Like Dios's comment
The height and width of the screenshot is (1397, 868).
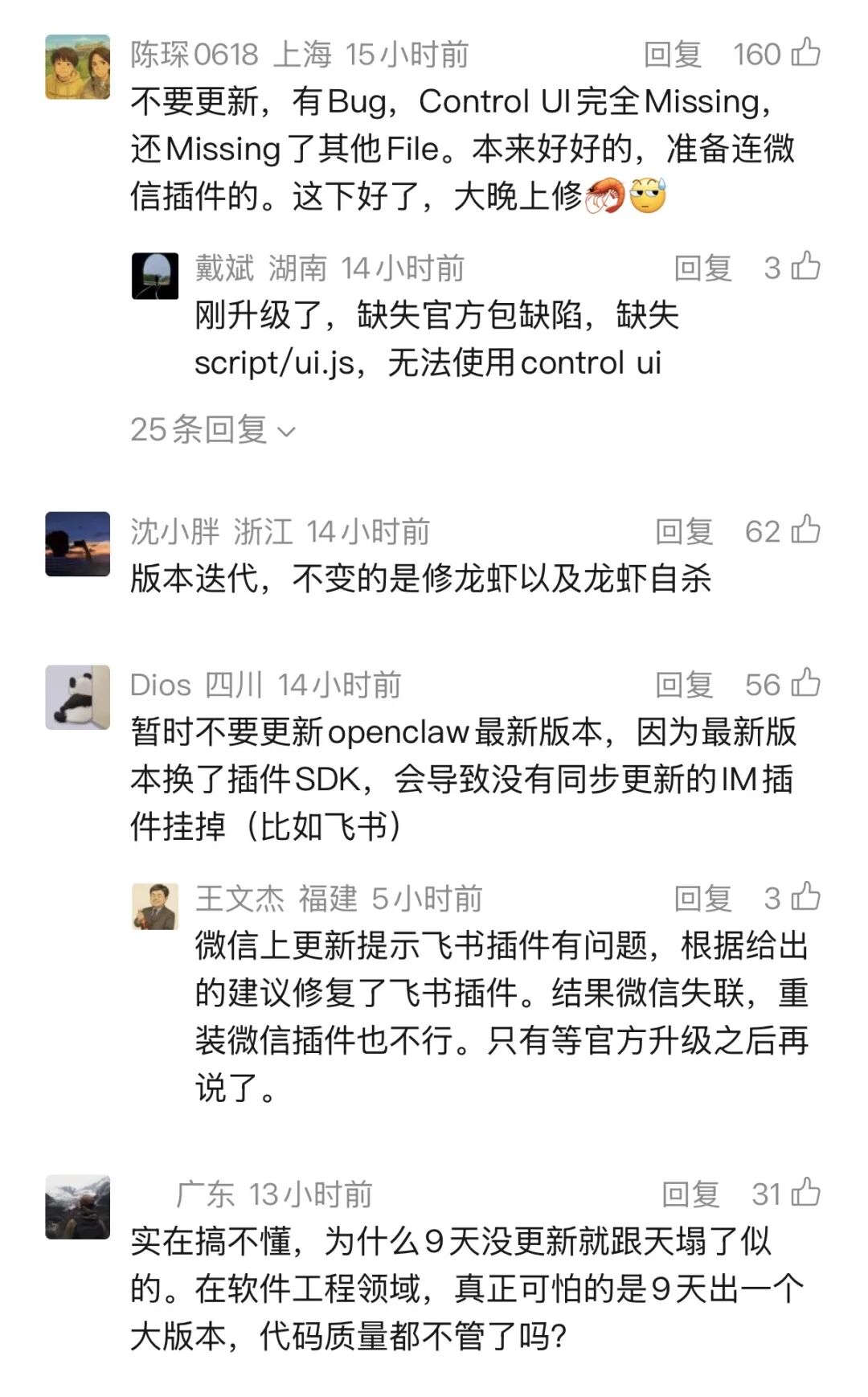pos(805,684)
